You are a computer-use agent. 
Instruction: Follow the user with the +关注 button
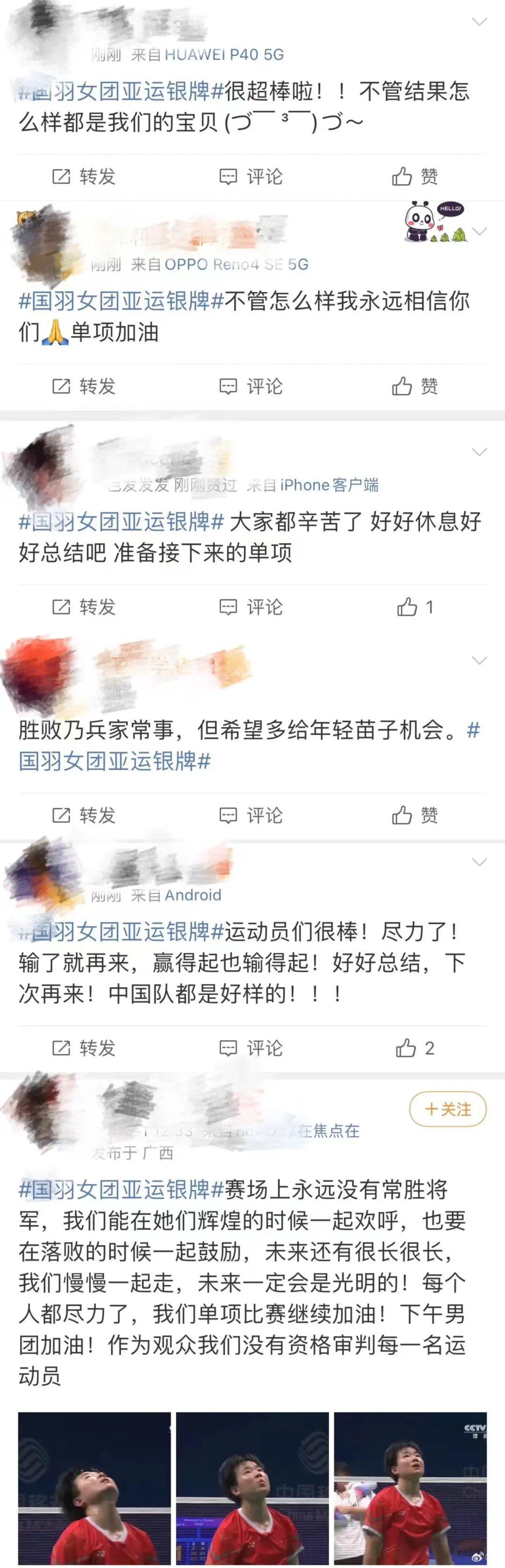click(x=448, y=1109)
